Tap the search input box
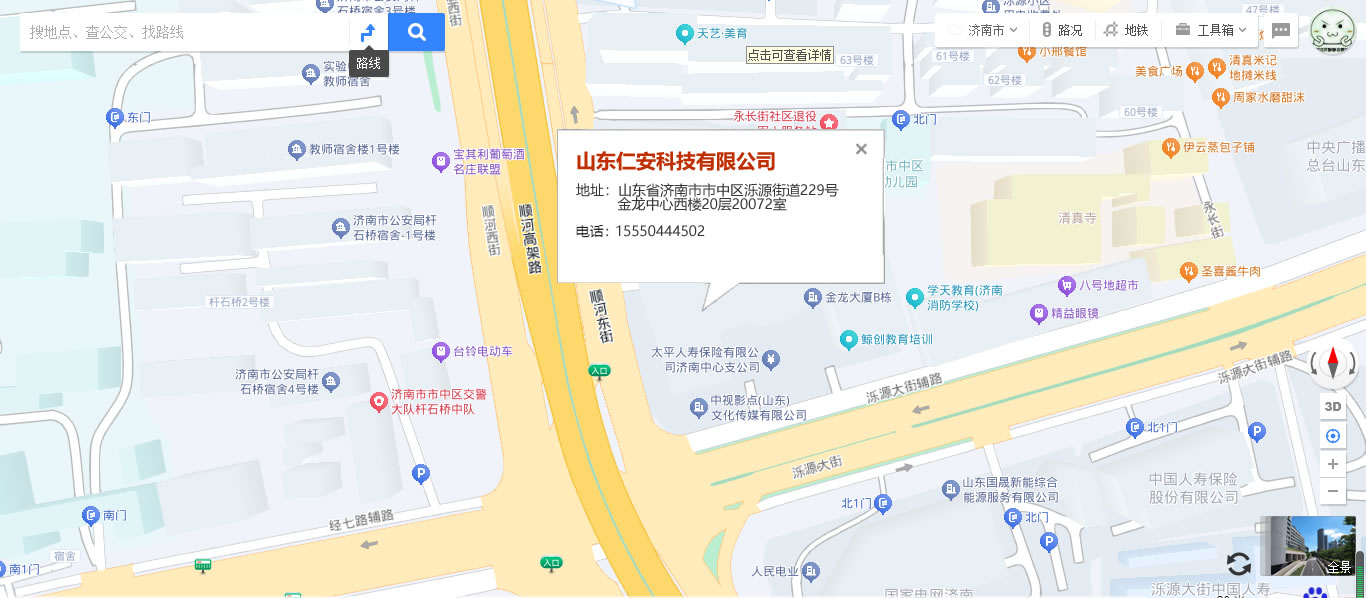This screenshot has width=1366, height=598. pyautogui.click(x=185, y=32)
